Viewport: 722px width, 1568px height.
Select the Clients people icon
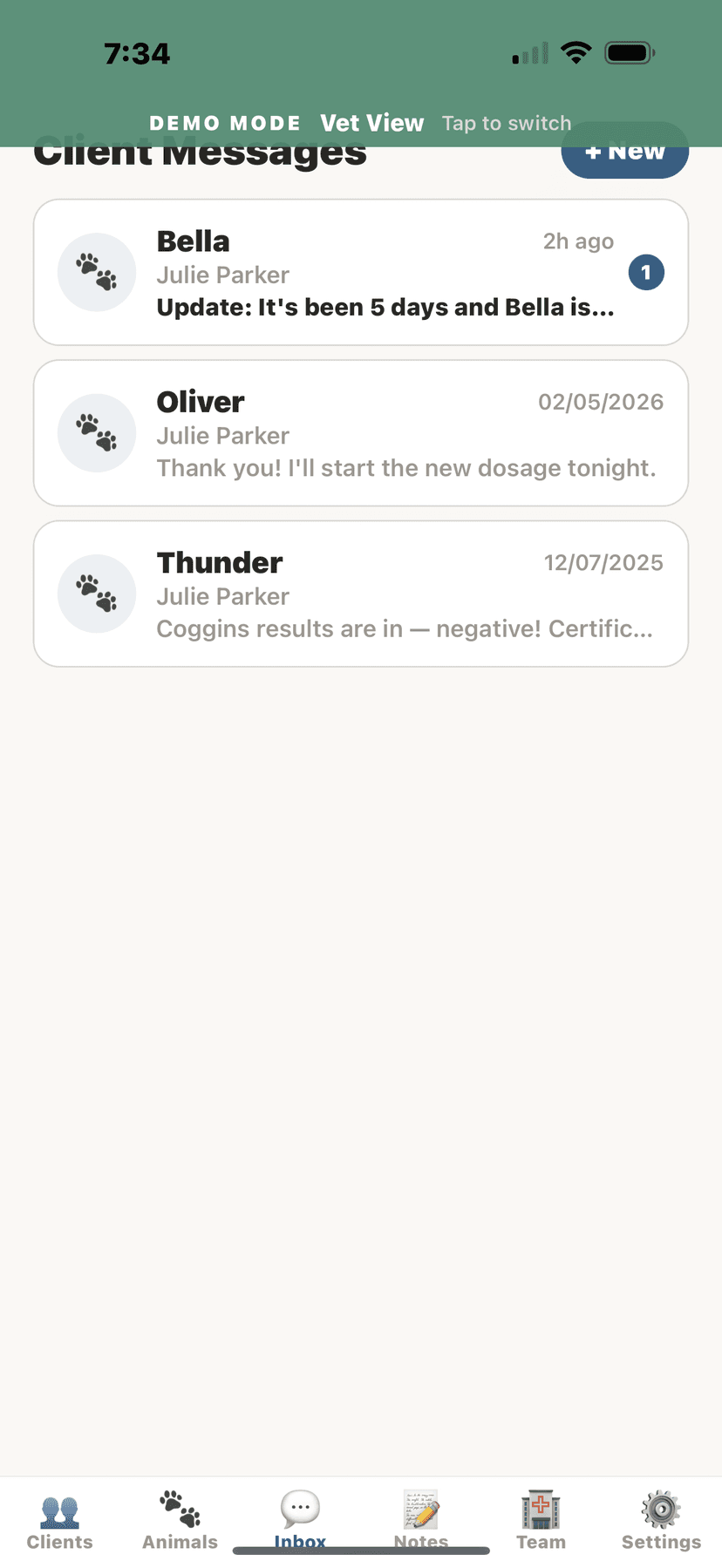tap(58, 1510)
